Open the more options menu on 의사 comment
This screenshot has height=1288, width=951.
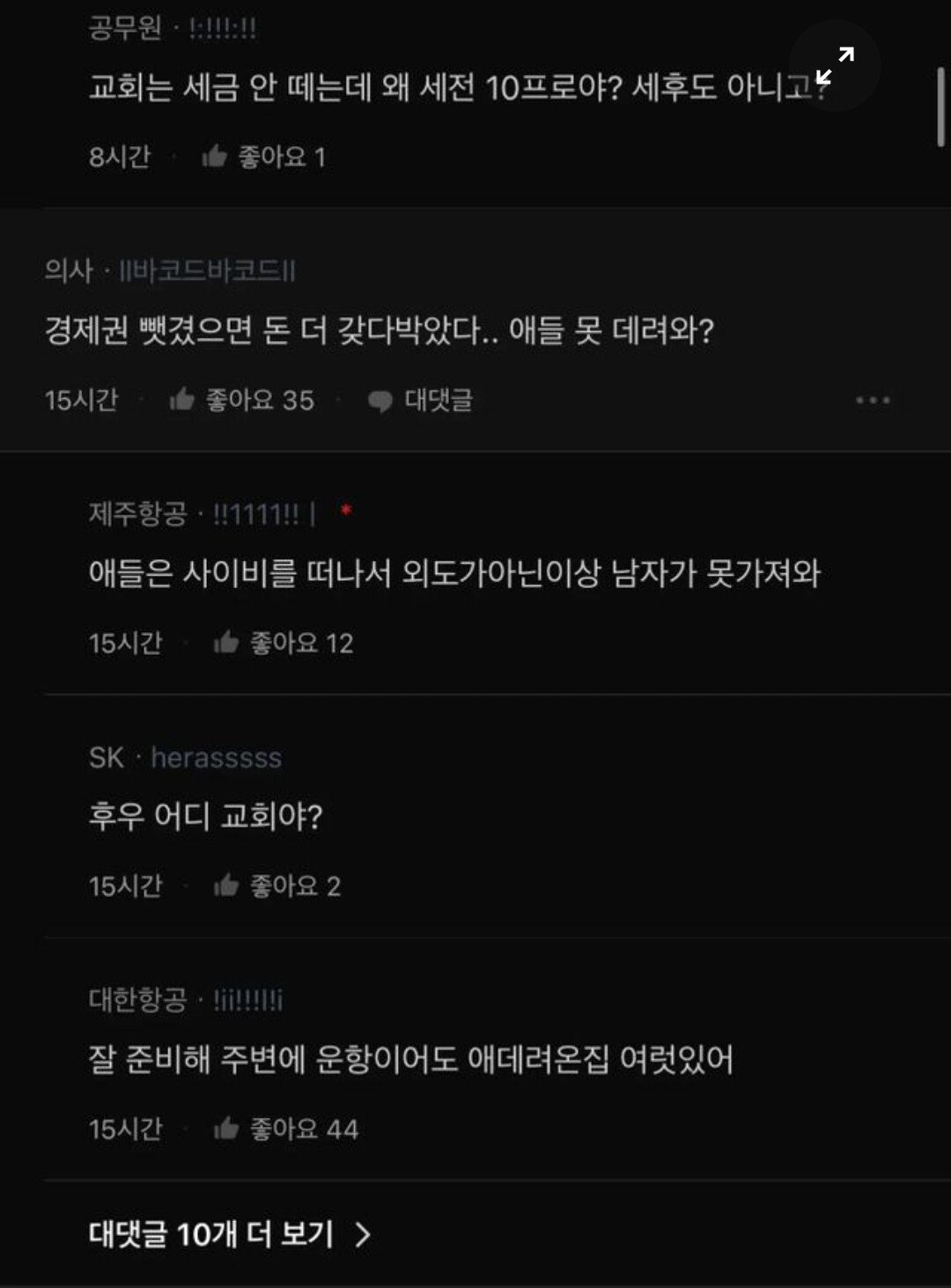[872, 401]
